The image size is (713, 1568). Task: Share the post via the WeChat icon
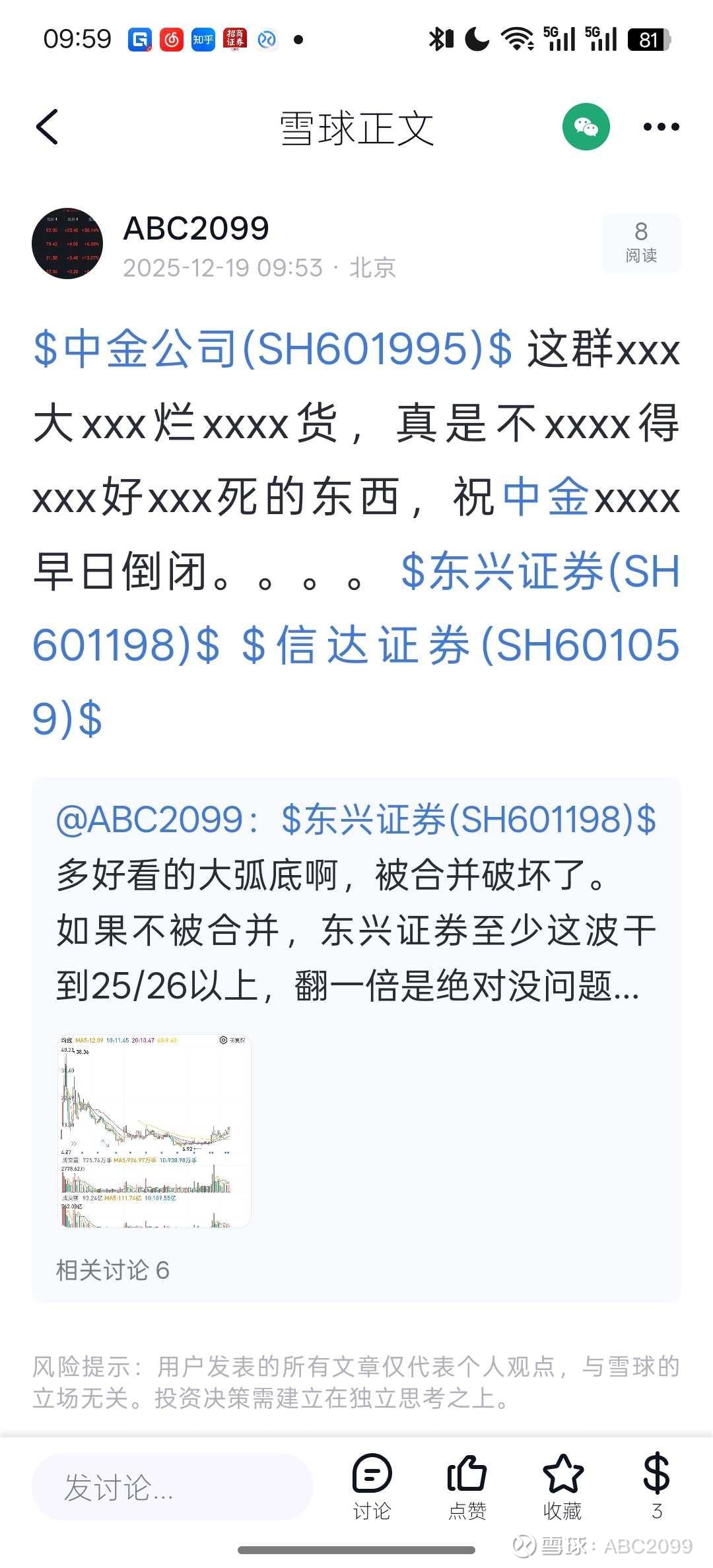tap(586, 127)
